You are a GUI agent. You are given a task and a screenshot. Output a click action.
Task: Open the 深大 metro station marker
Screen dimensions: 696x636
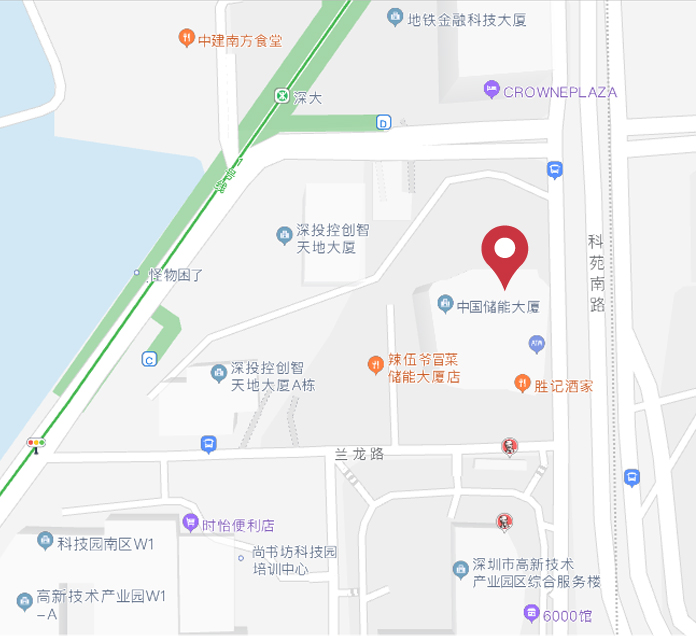pos(281,97)
